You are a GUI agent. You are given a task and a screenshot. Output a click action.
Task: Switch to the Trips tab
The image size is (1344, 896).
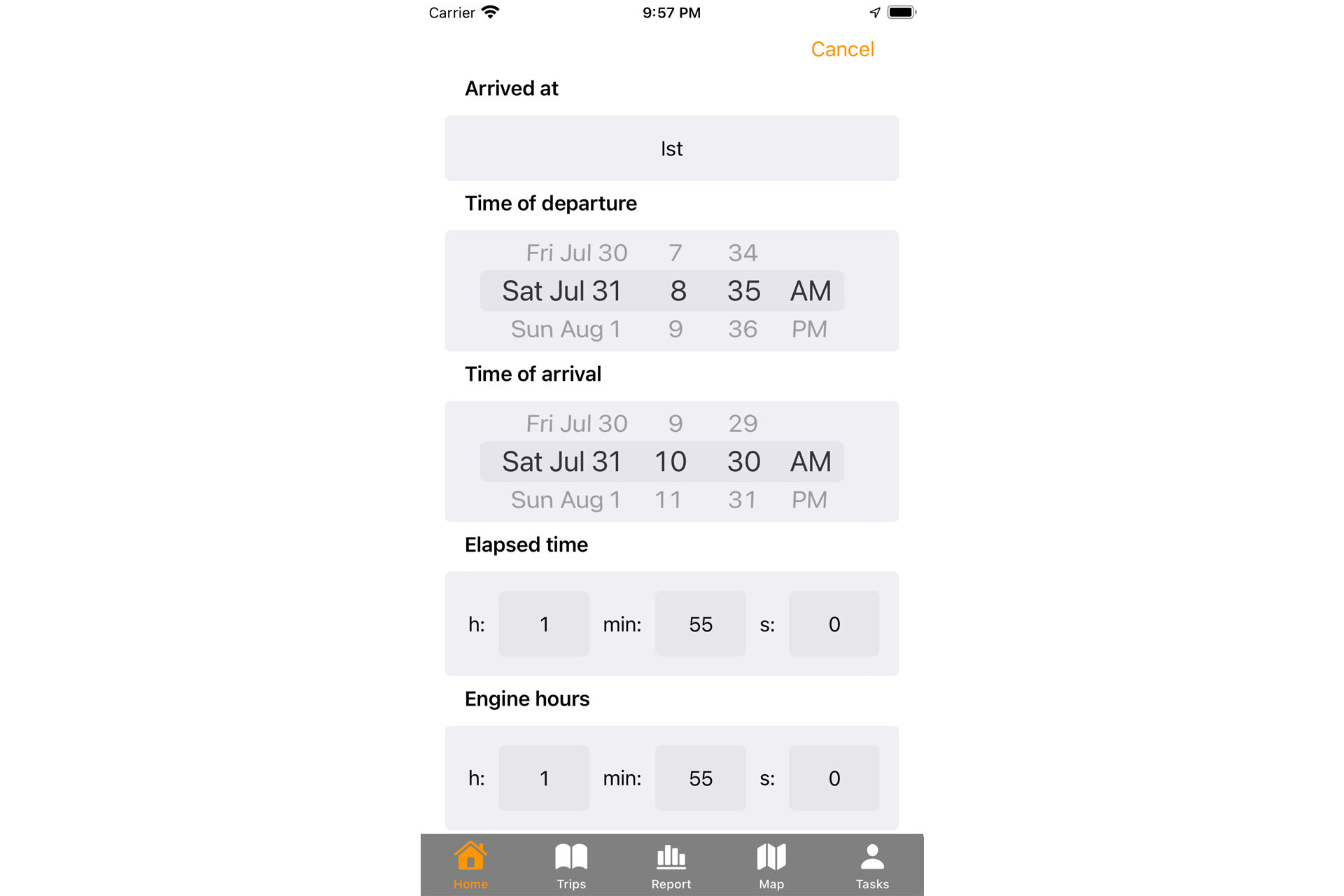(x=571, y=865)
